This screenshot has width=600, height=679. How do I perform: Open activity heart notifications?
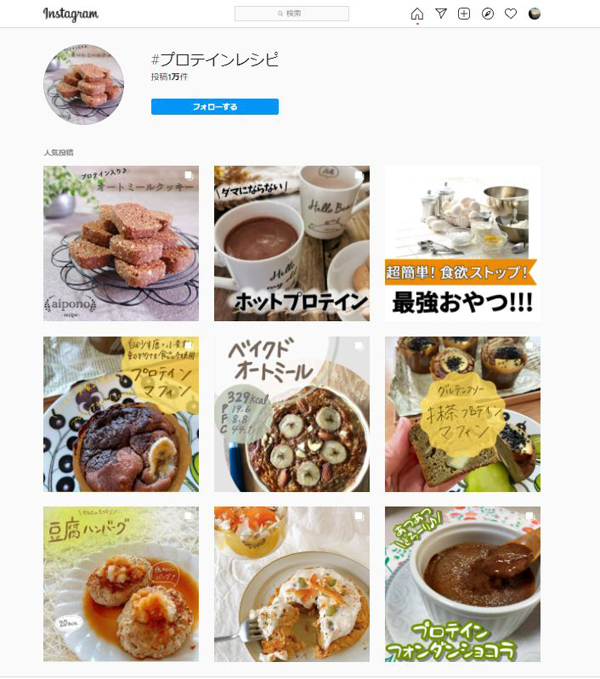[510, 14]
